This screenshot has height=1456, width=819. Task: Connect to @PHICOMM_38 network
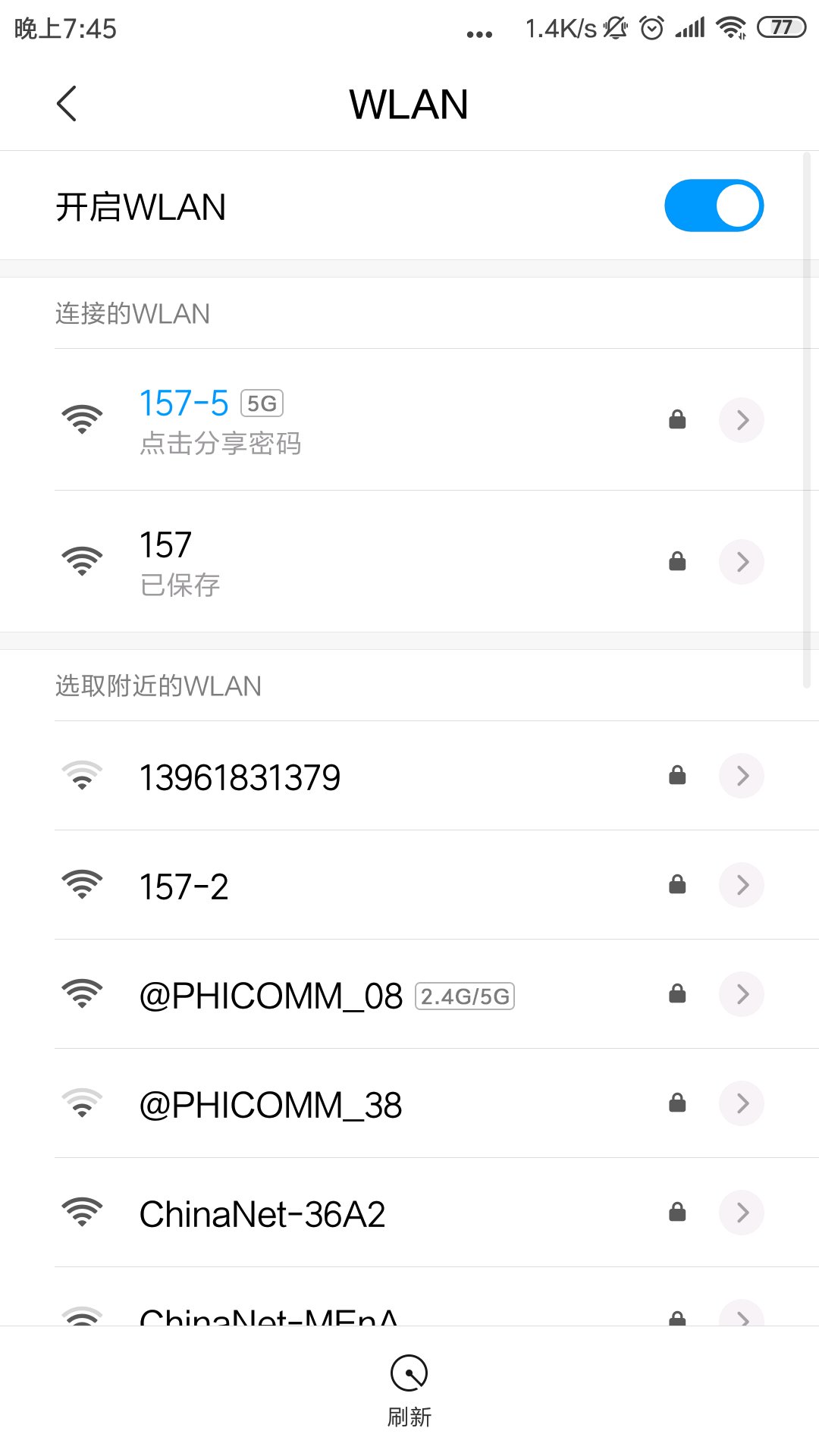coord(270,1105)
